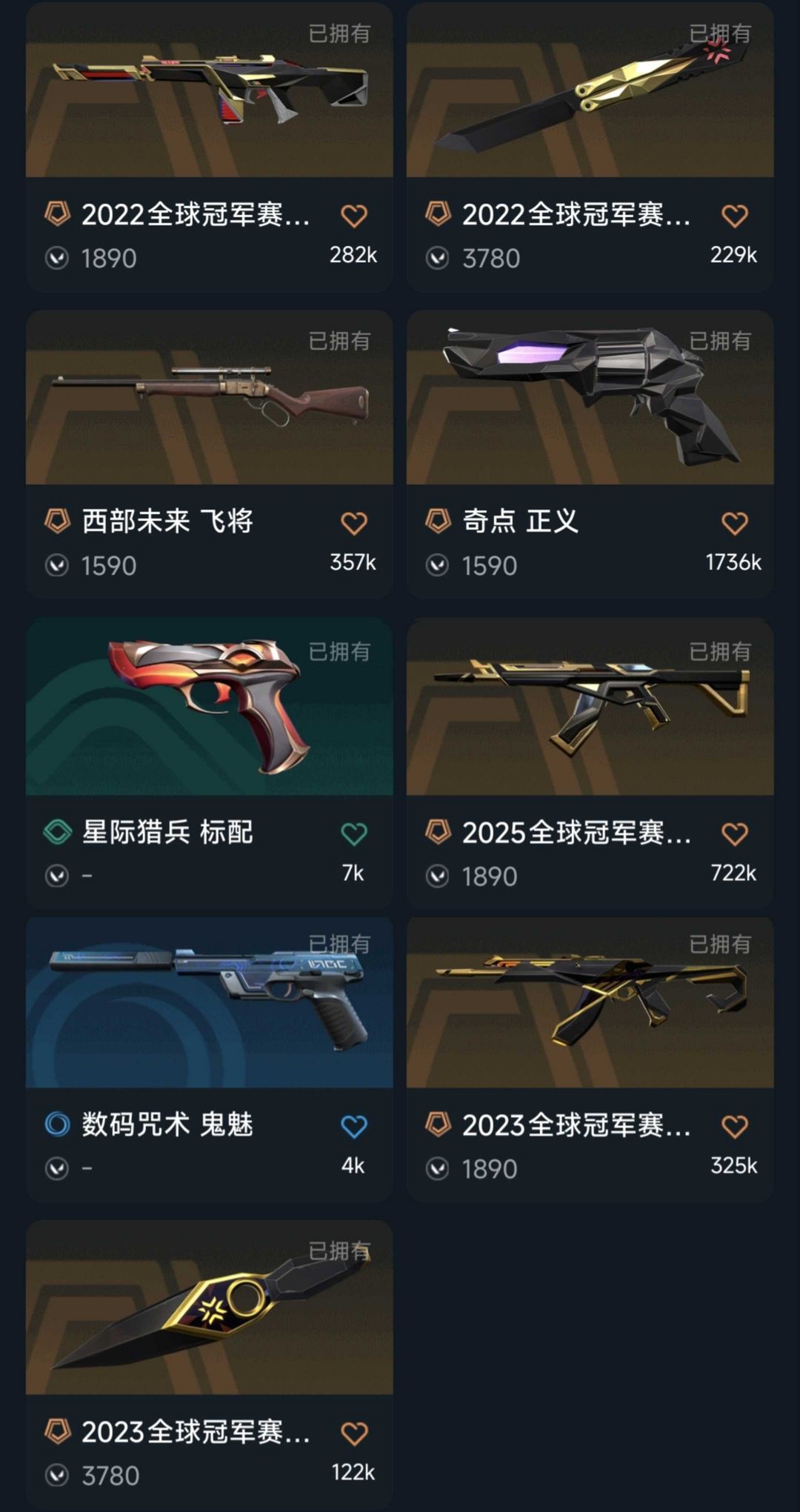Tap the heart with 122k likes
The height and width of the screenshot is (1512, 800).
(354, 1433)
